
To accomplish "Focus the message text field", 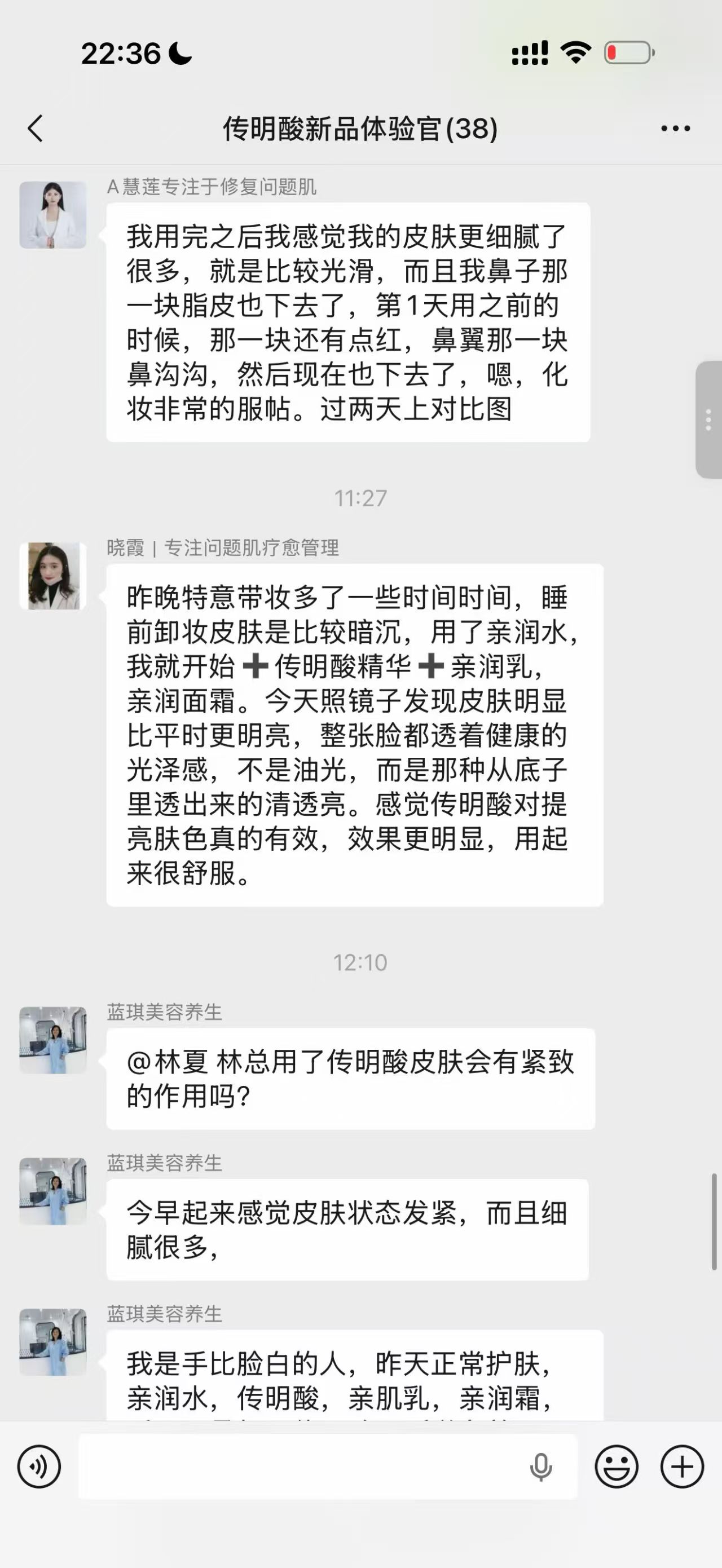I will [298, 1467].
